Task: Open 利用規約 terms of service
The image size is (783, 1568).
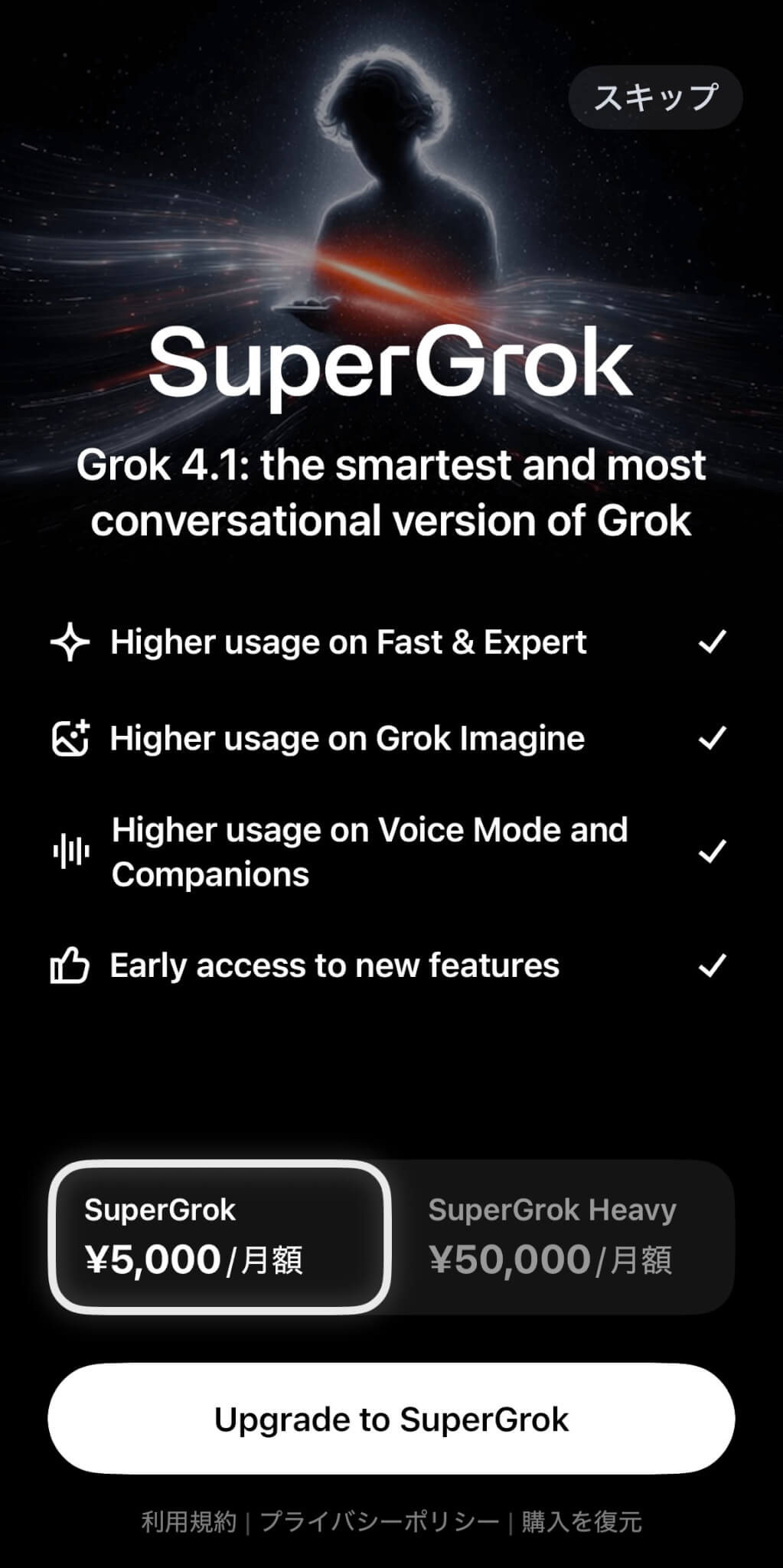Action: 189,1521
